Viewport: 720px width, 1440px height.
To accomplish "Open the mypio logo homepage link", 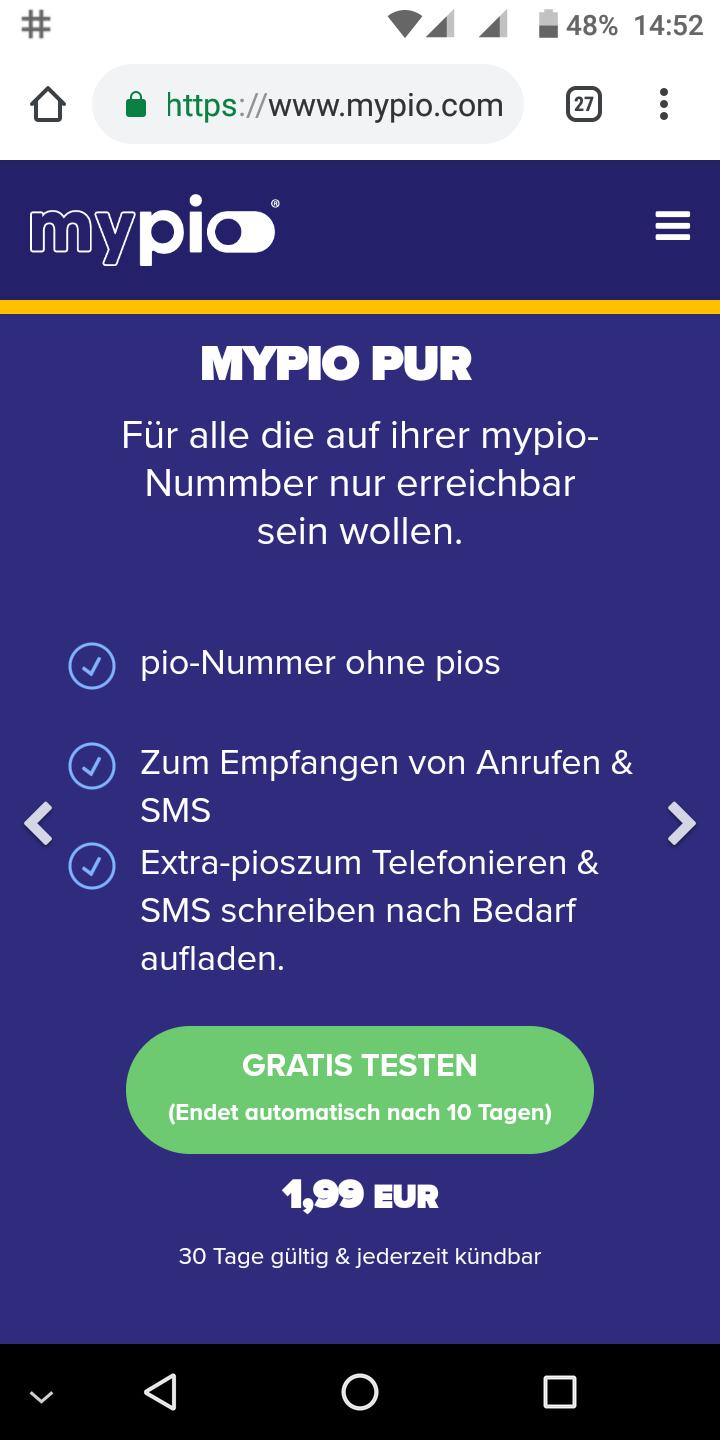I will [153, 231].
